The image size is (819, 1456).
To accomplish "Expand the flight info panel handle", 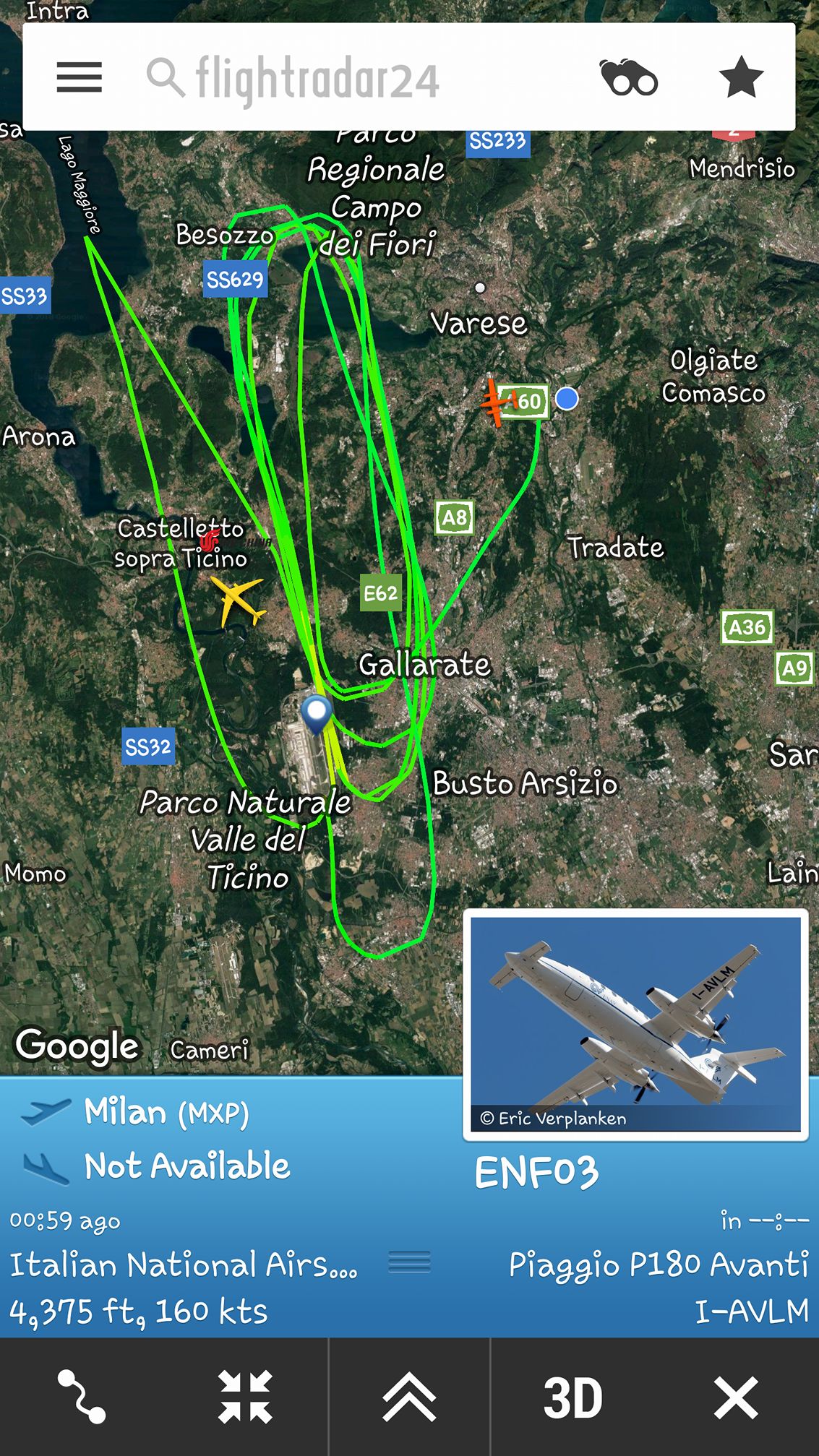I will point(409,1262).
